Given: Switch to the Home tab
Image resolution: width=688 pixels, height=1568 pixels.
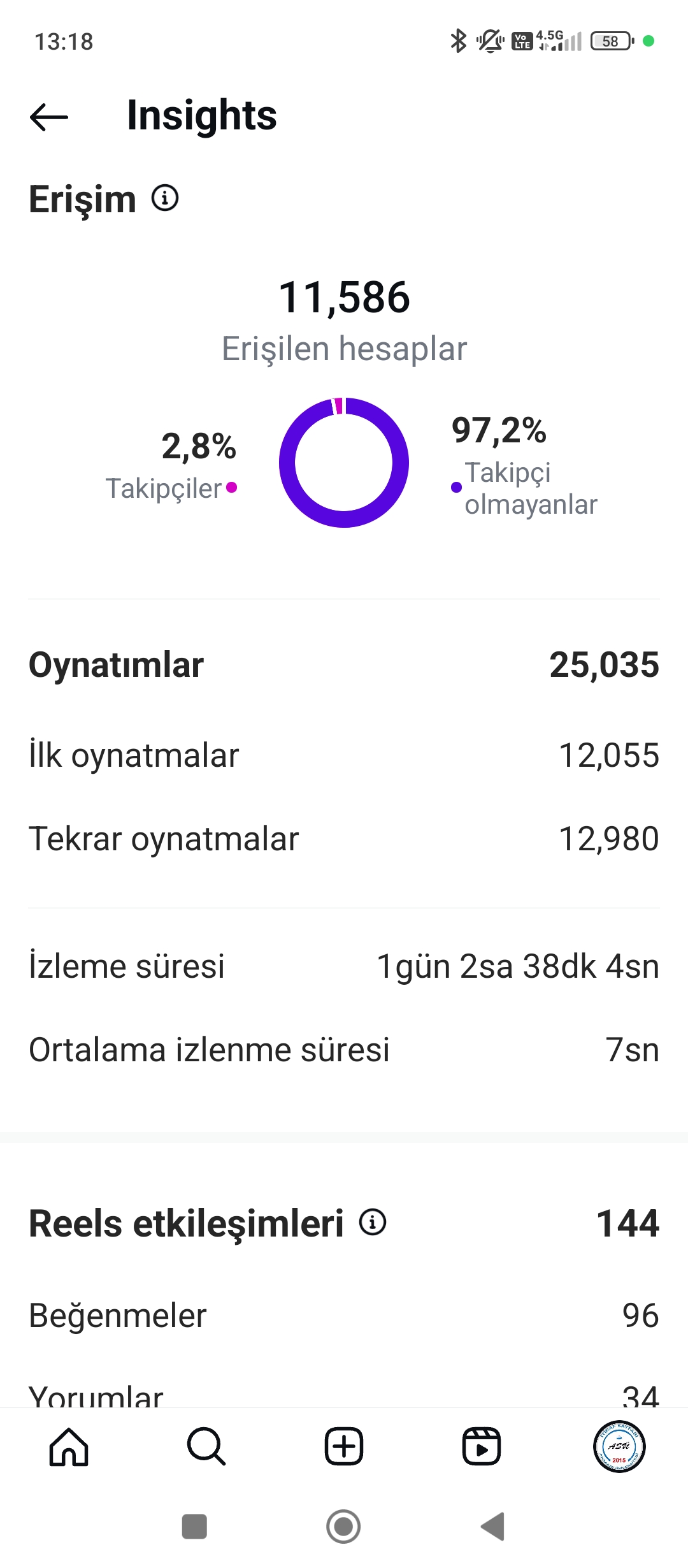Looking at the screenshot, I should pyautogui.click(x=69, y=1446).
